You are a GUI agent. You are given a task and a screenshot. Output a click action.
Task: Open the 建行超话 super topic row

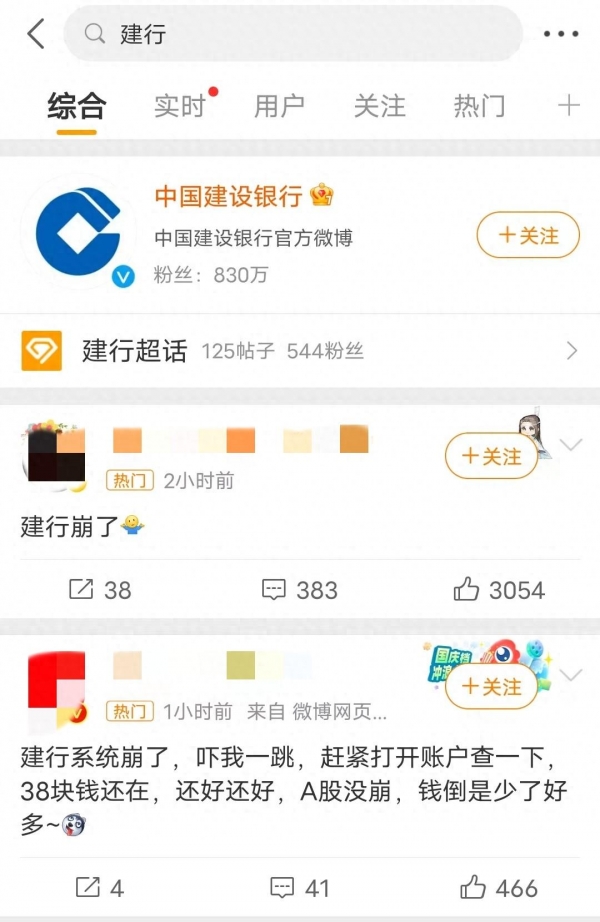coord(300,351)
